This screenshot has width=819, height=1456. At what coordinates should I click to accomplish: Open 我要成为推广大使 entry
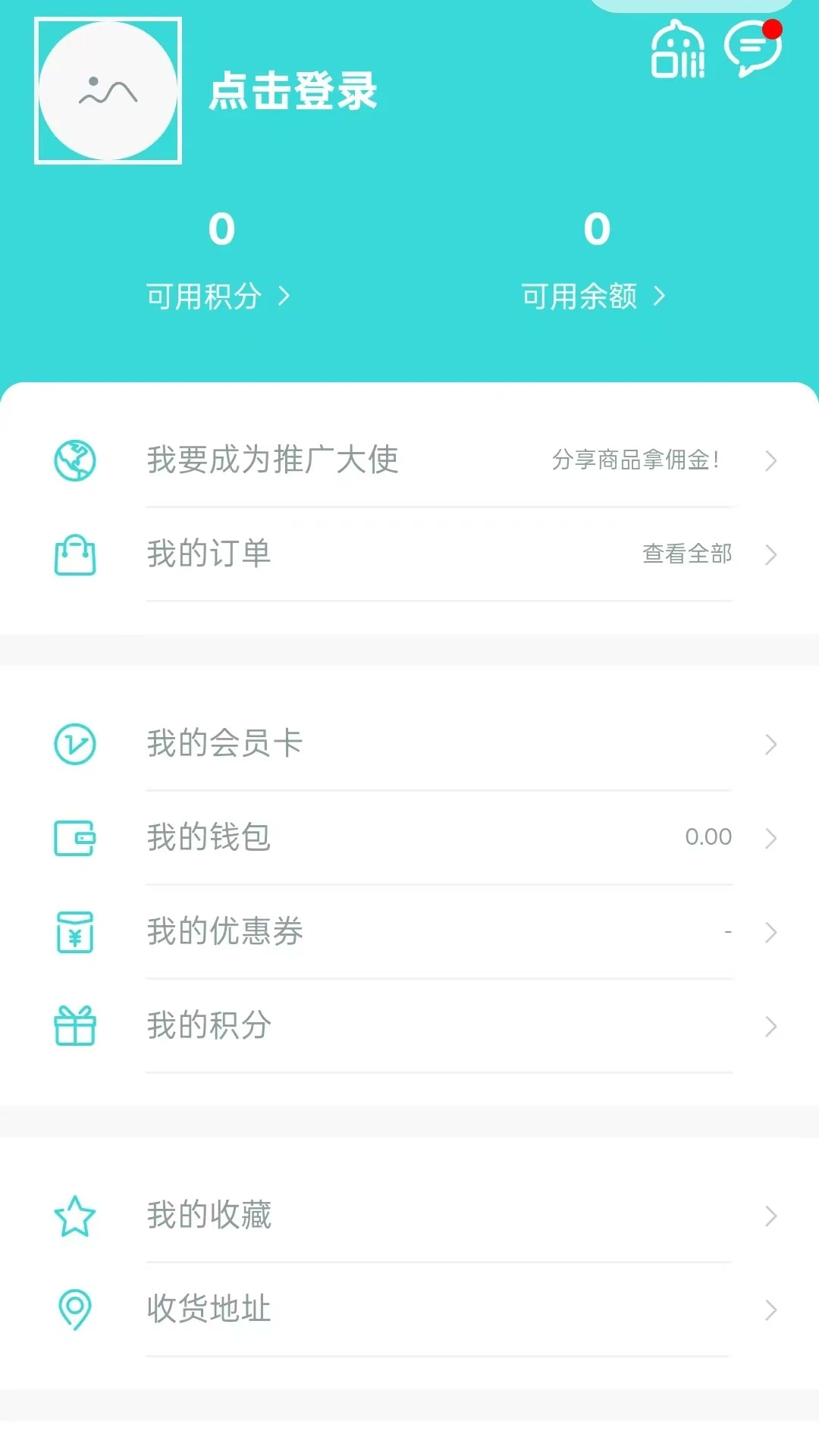coord(273,460)
